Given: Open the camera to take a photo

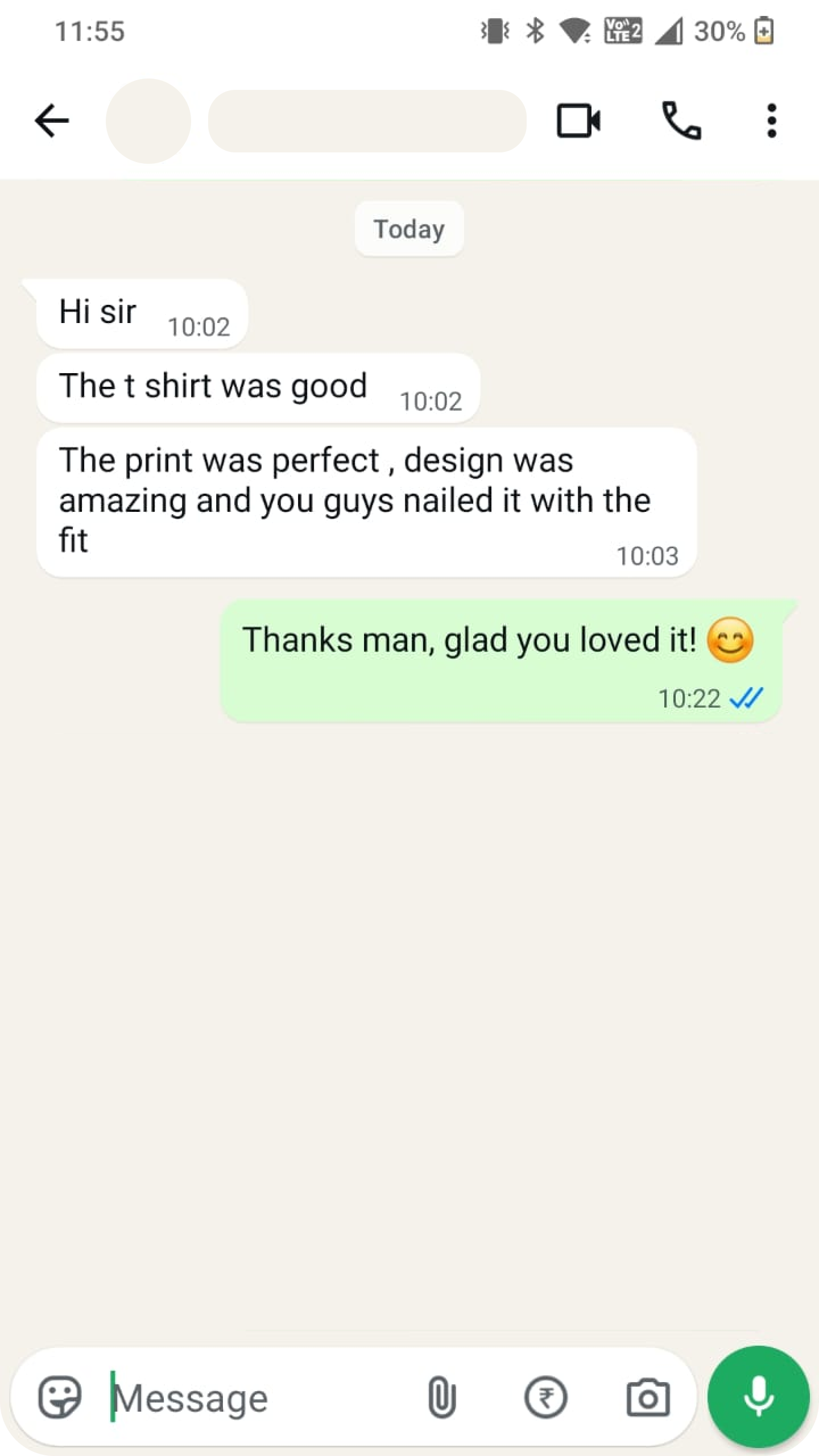Looking at the screenshot, I should (648, 1397).
